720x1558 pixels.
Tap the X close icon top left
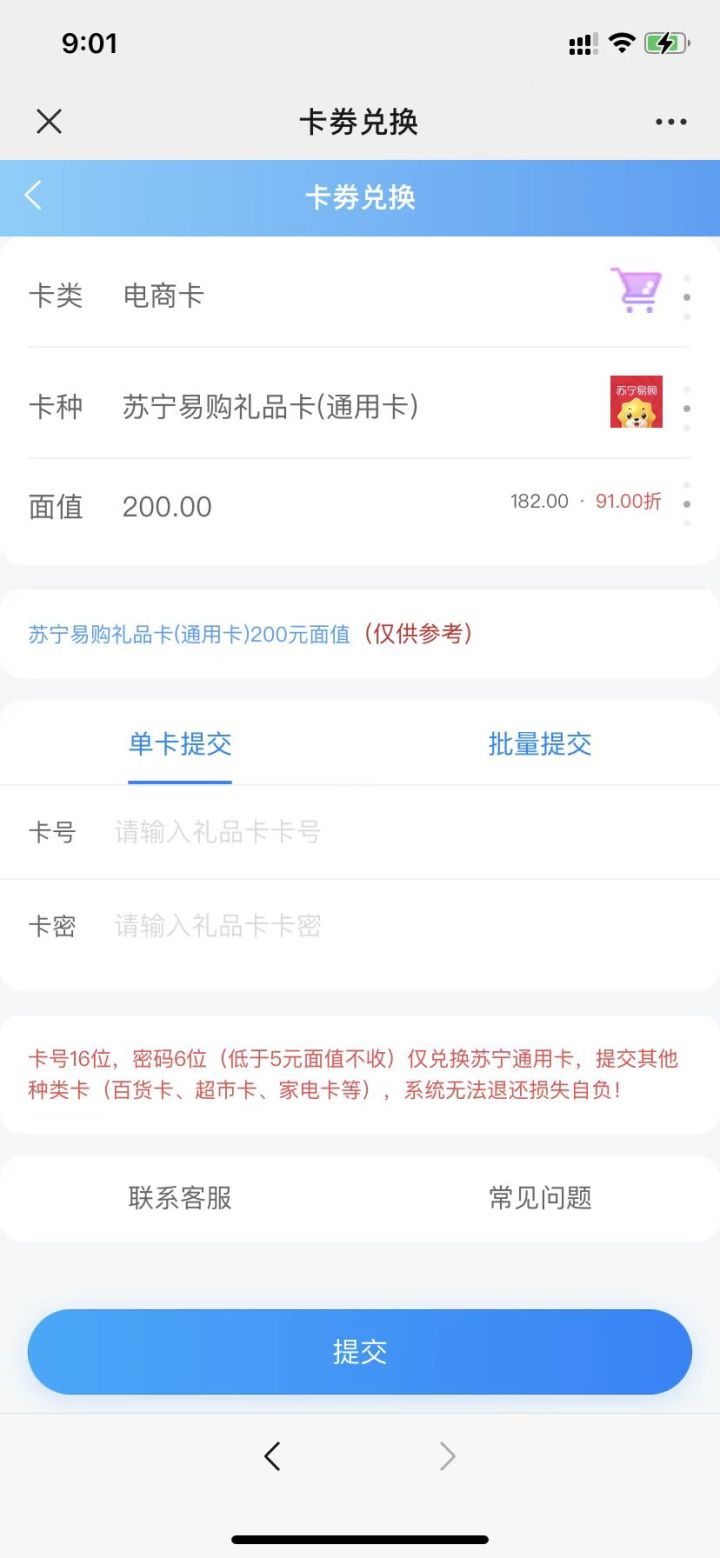[48, 120]
